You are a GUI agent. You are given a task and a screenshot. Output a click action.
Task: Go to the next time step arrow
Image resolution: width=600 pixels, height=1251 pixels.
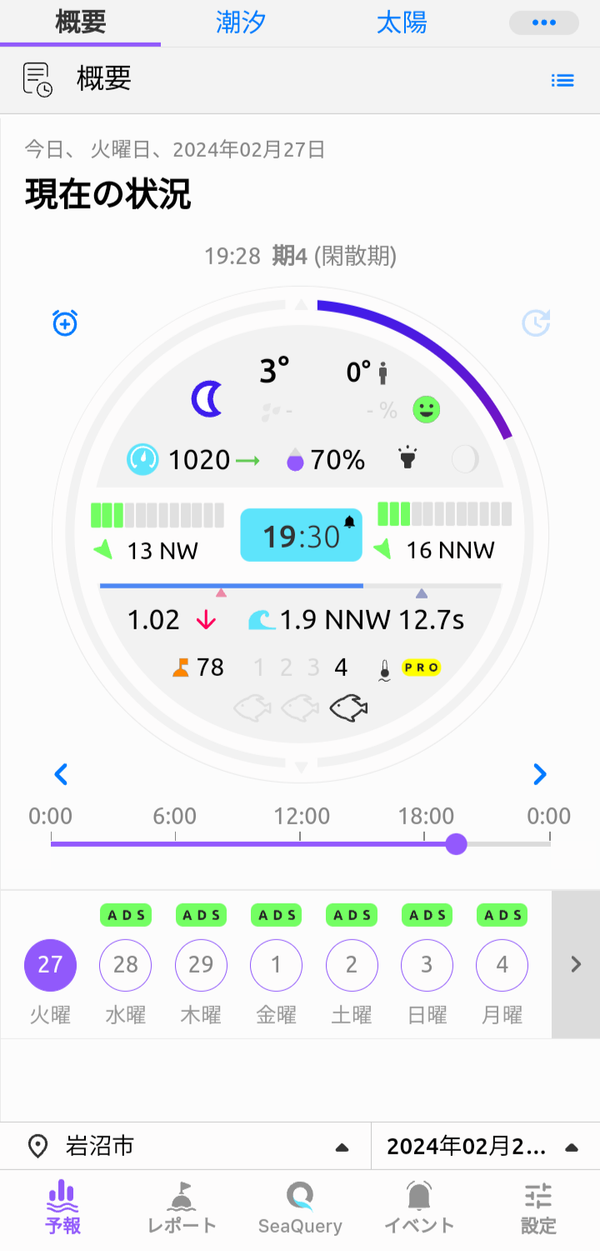(x=540, y=774)
